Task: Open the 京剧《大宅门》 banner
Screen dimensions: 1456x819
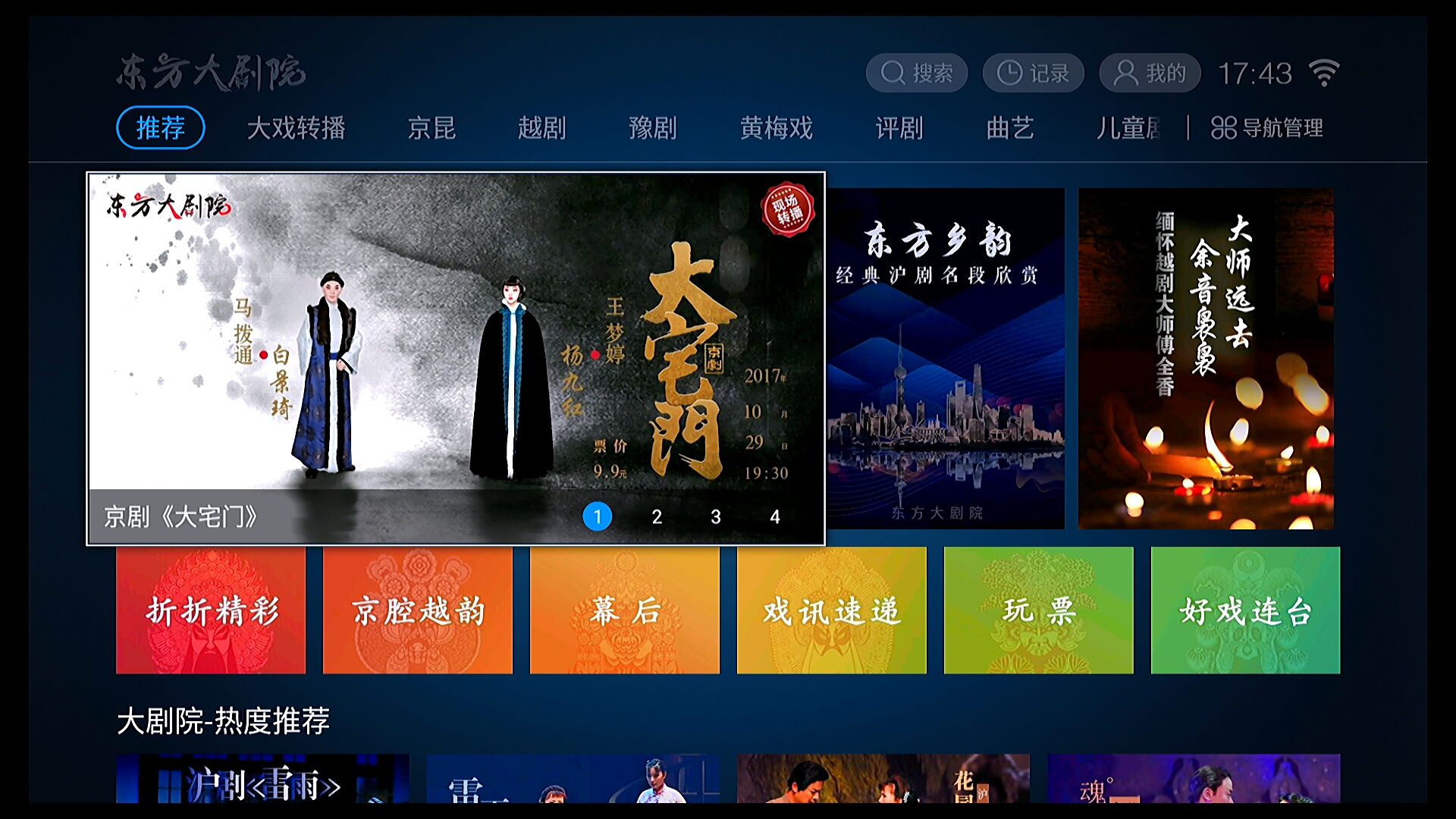Action: (x=455, y=341)
